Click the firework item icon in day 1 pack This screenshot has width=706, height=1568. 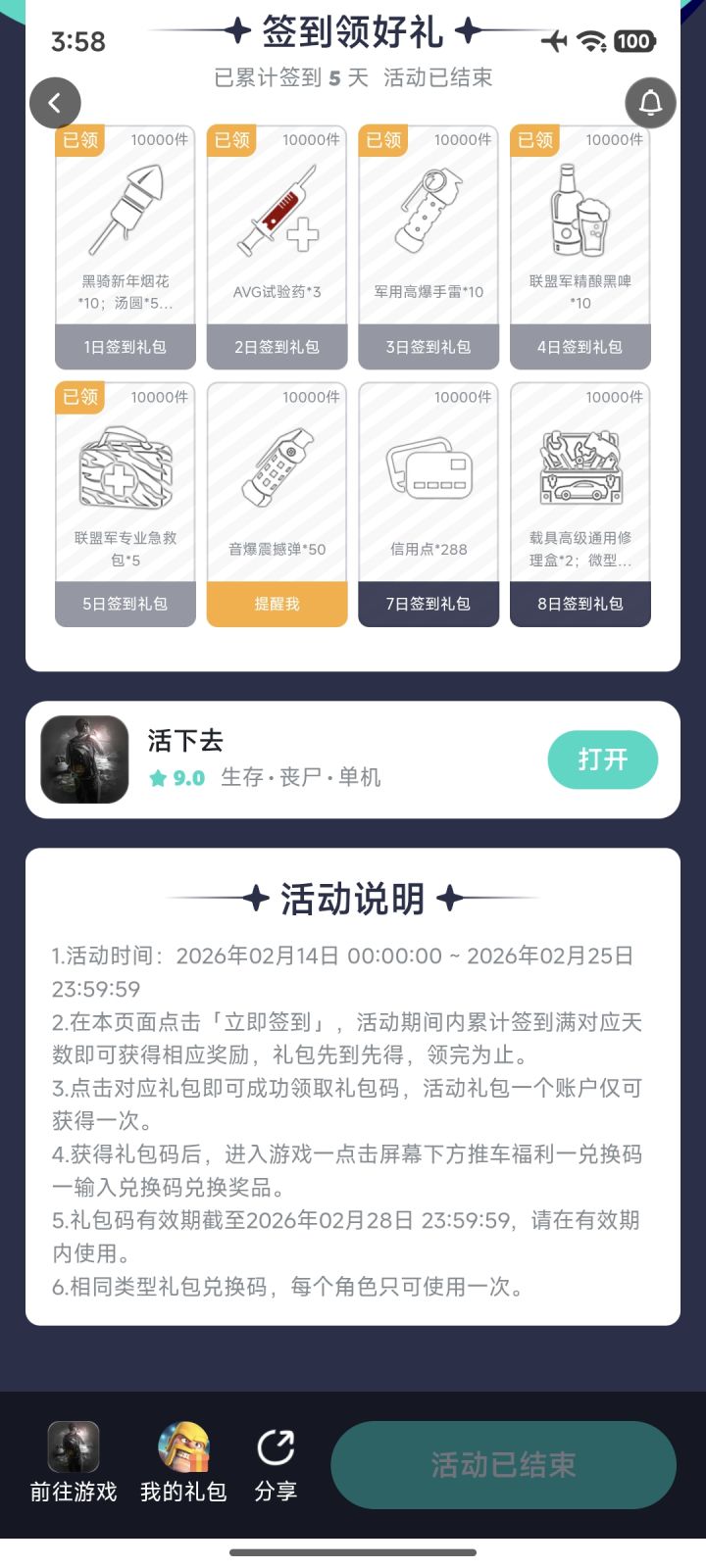click(125, 211)
